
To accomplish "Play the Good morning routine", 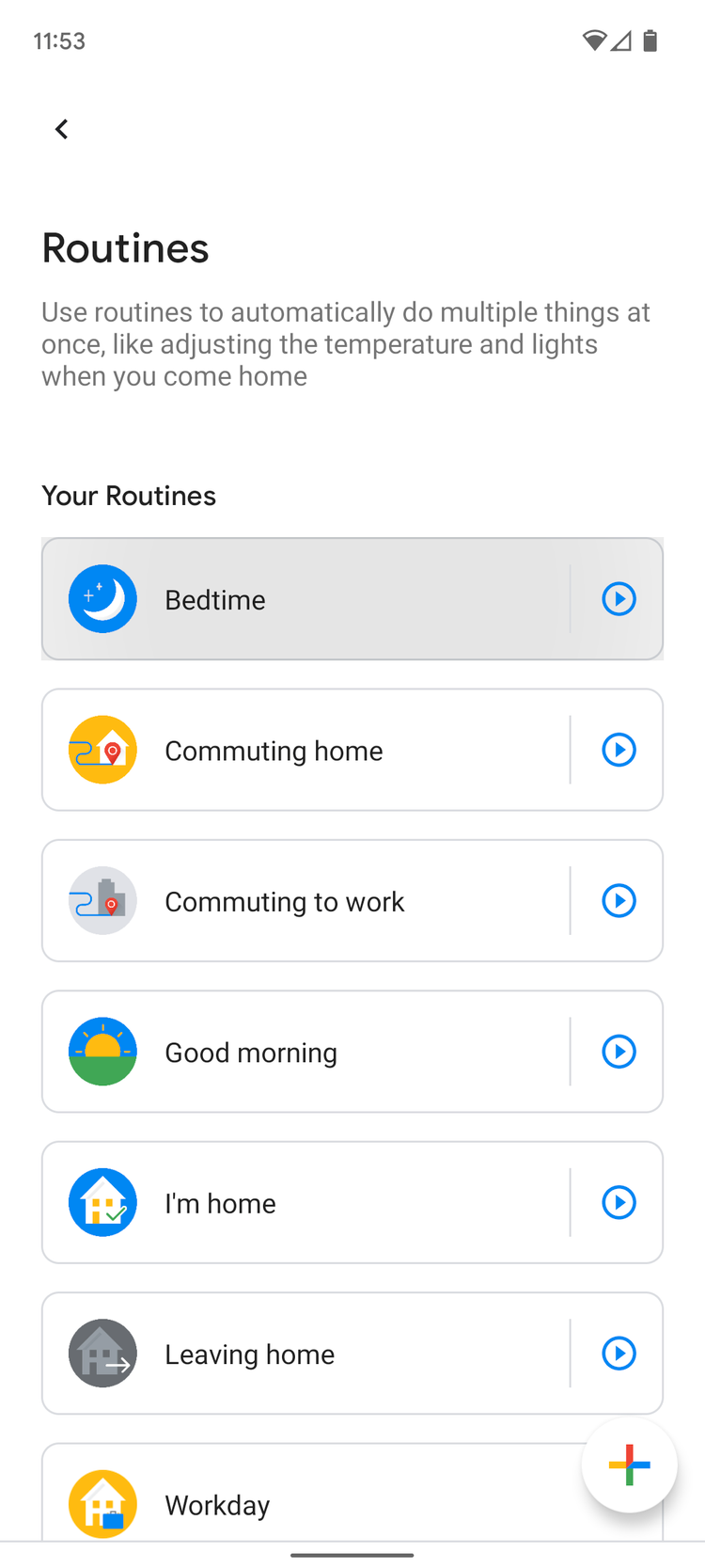I will click(619, 1052).
